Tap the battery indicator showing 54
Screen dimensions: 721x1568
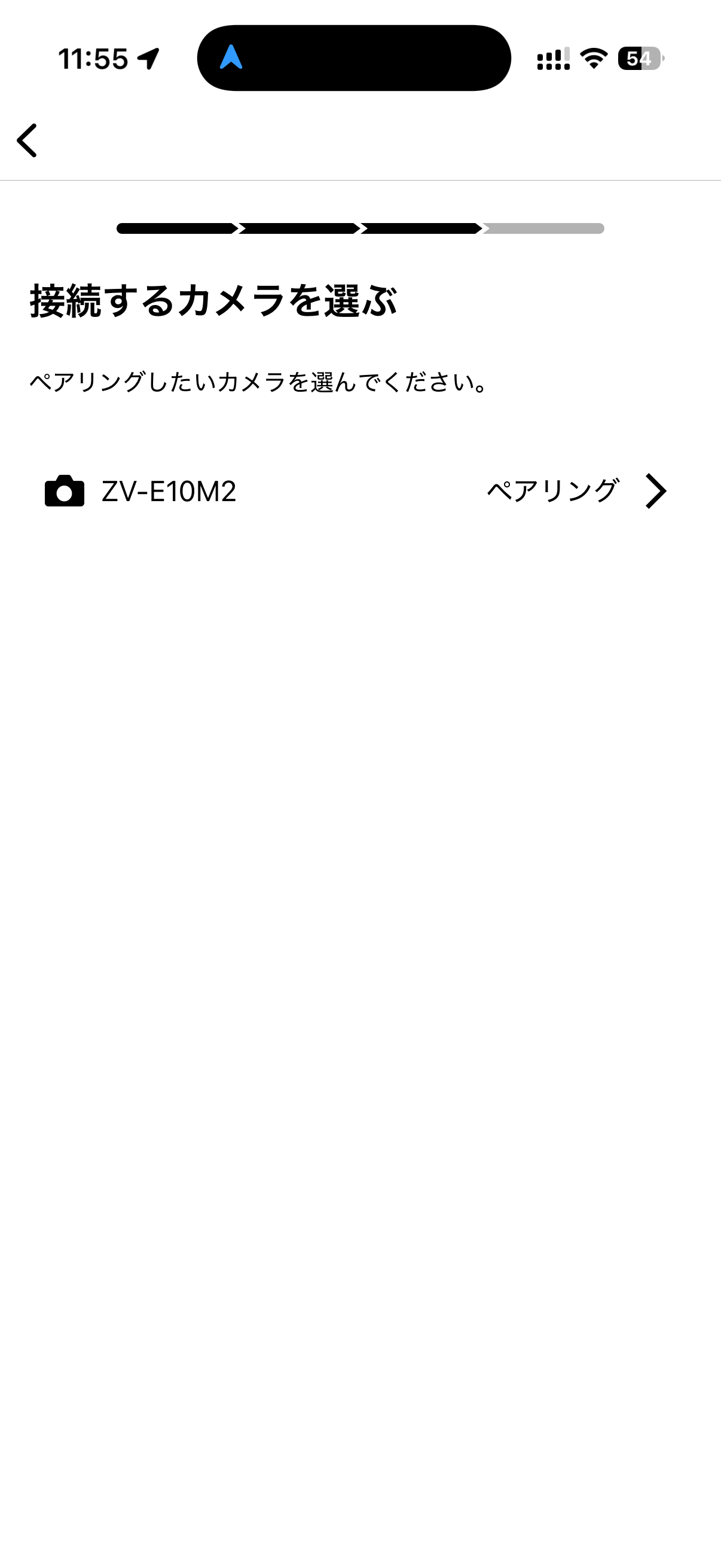640,59
